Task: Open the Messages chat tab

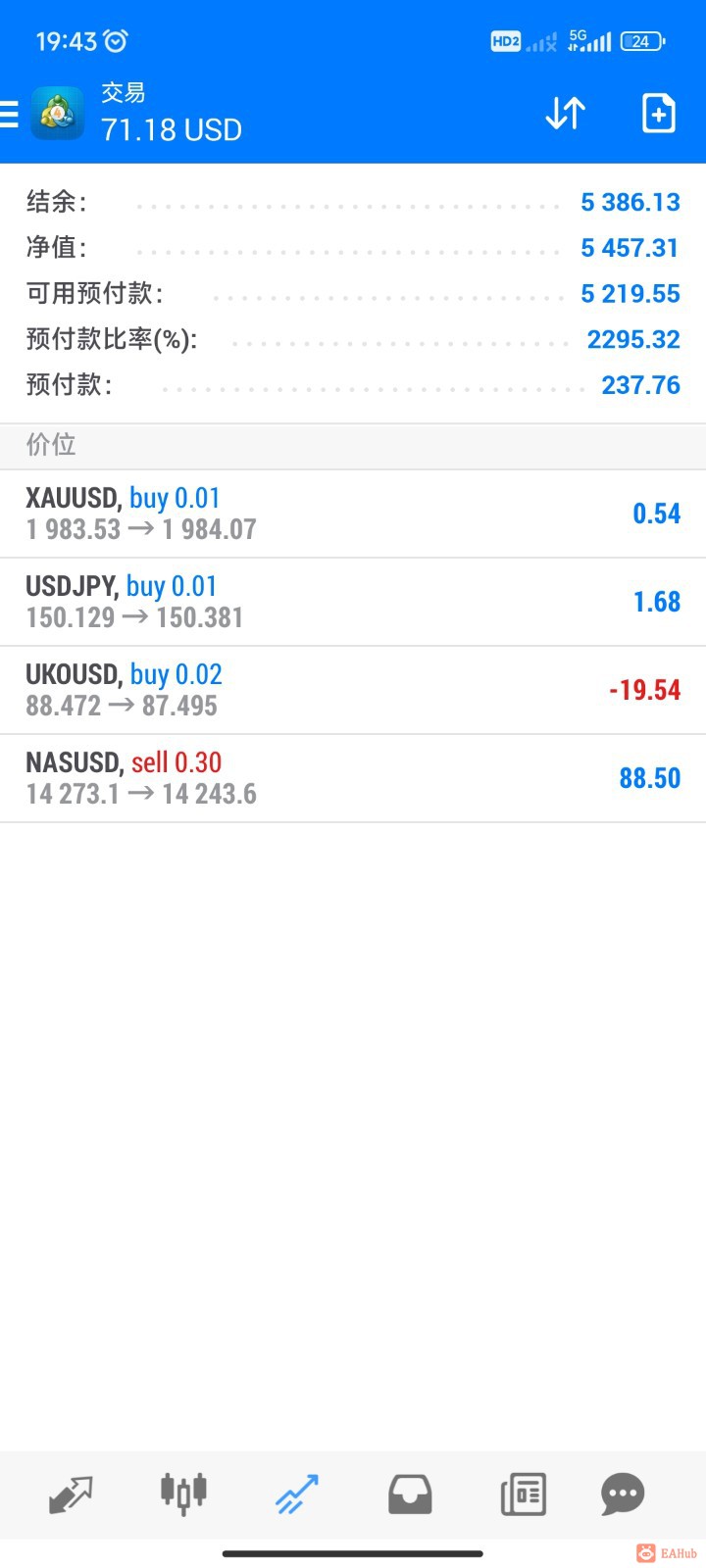Action: point(623,1494)
